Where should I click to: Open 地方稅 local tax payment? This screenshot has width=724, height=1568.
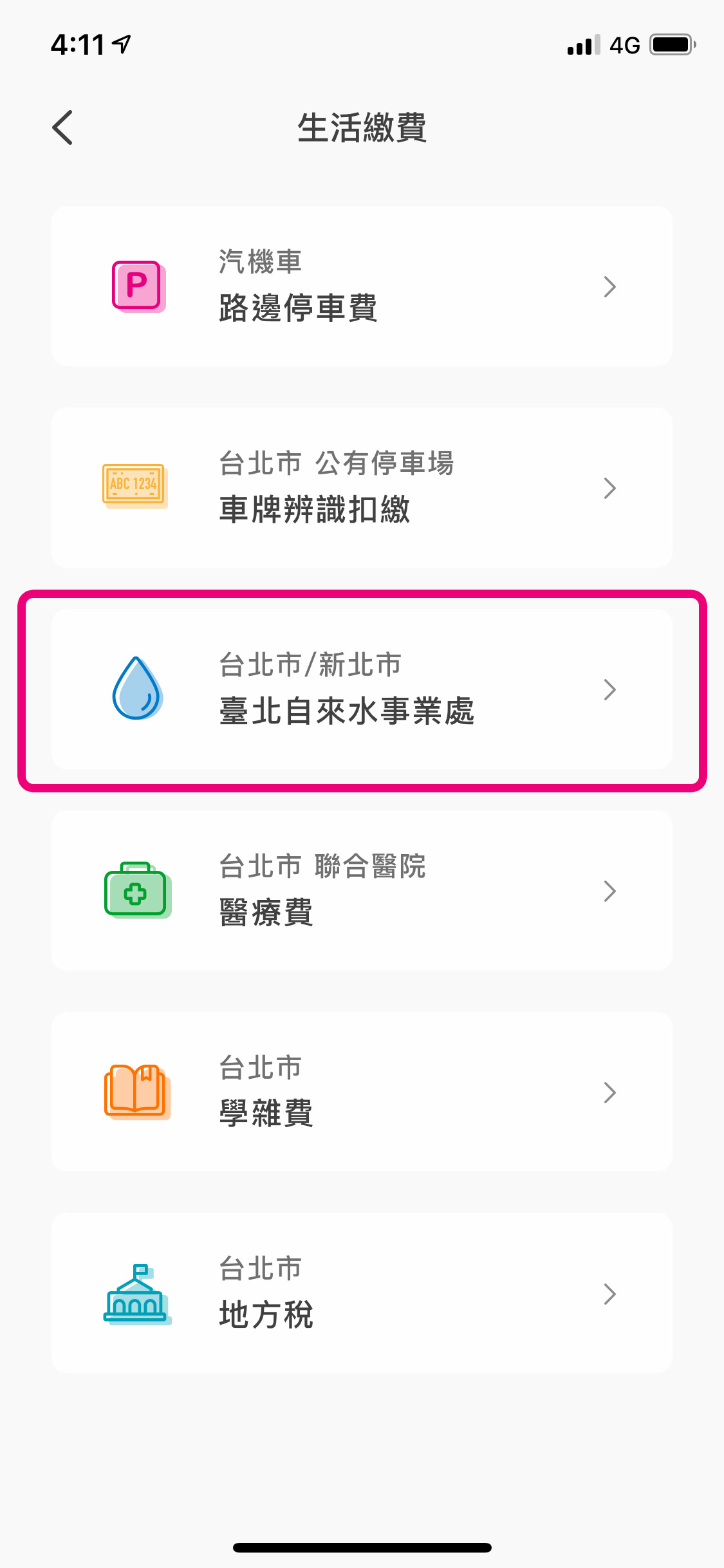[x=362, y=1294]
